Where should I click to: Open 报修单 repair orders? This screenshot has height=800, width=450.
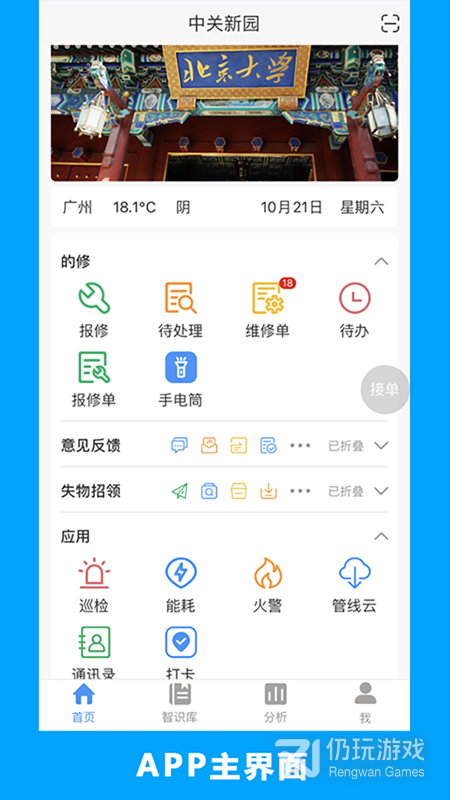tap(94, 380)
